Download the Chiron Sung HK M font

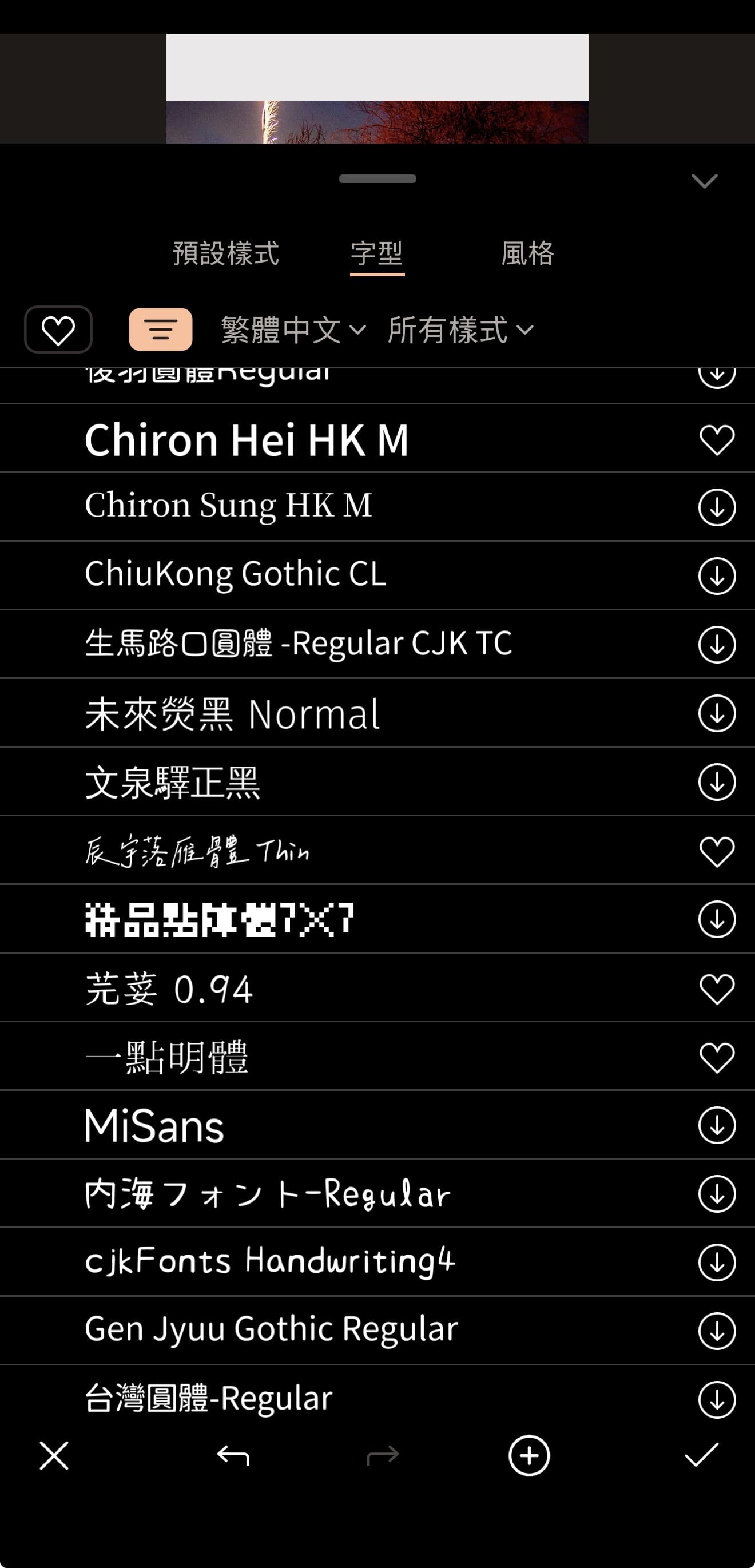(717, 506)
